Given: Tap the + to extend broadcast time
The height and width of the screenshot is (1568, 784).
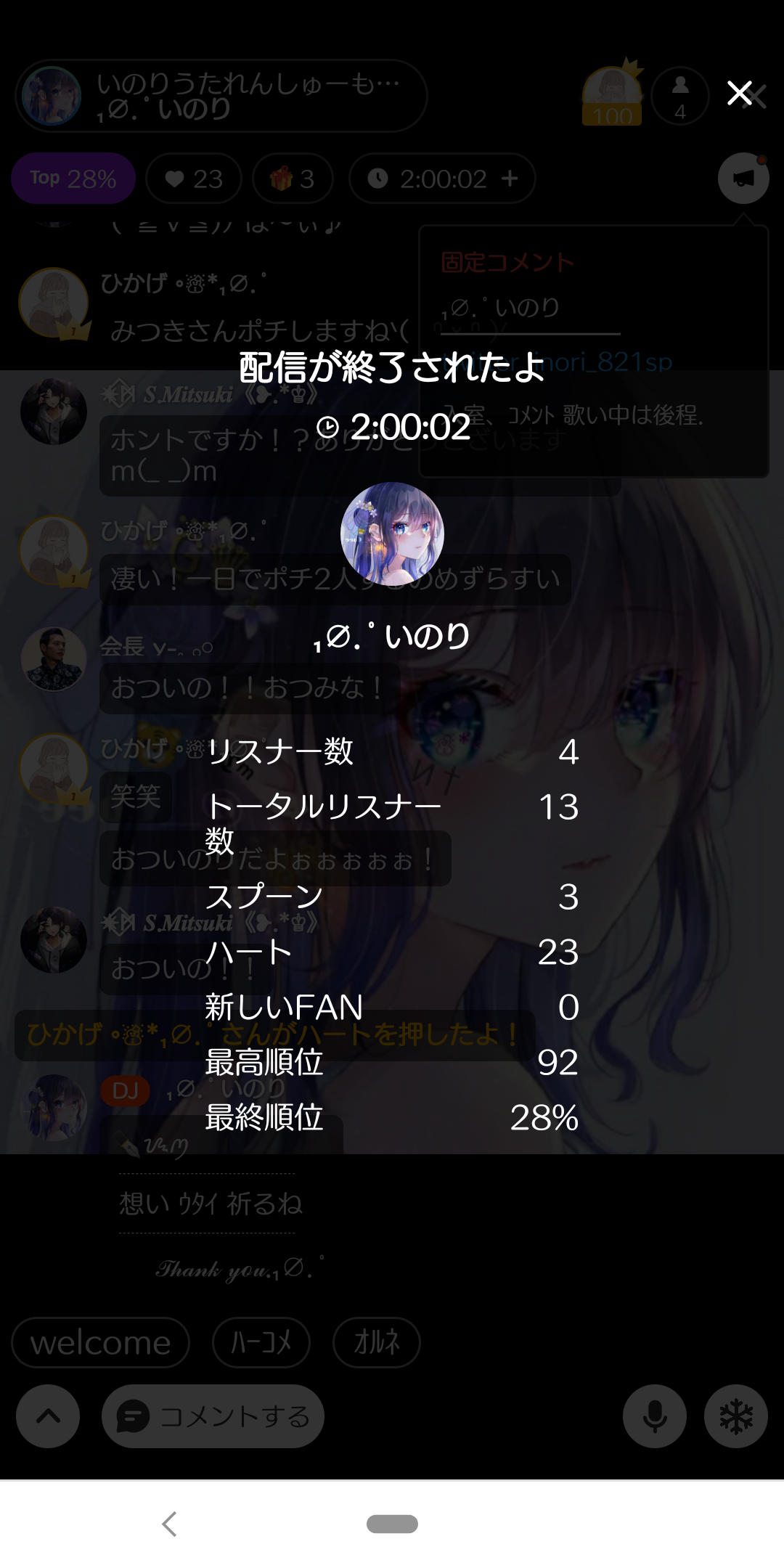Looking at the screenshot, I should [511, 179].
